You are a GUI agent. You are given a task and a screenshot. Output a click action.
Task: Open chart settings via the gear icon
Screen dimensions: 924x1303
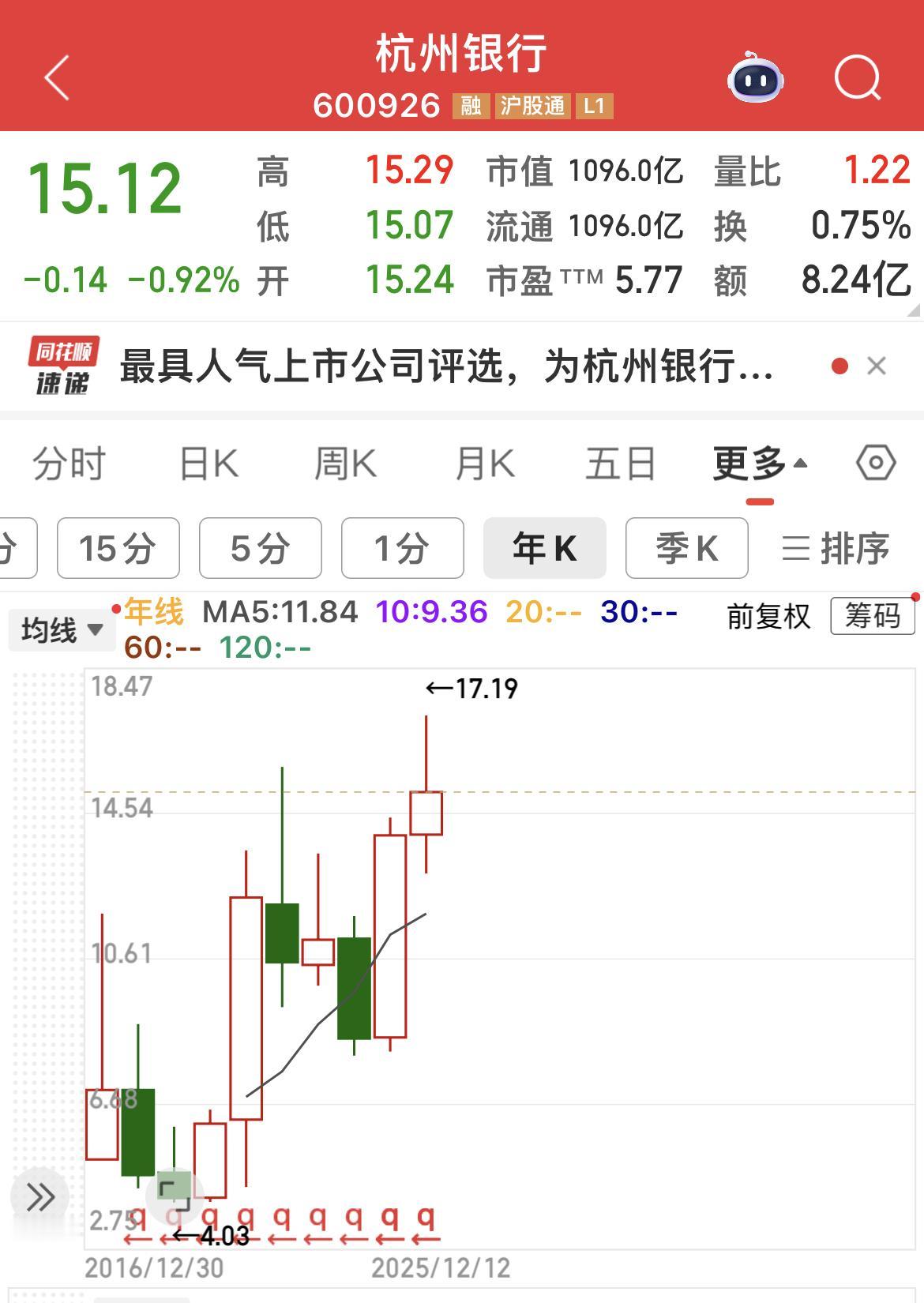pyautogui.click(x=877, y=464)
